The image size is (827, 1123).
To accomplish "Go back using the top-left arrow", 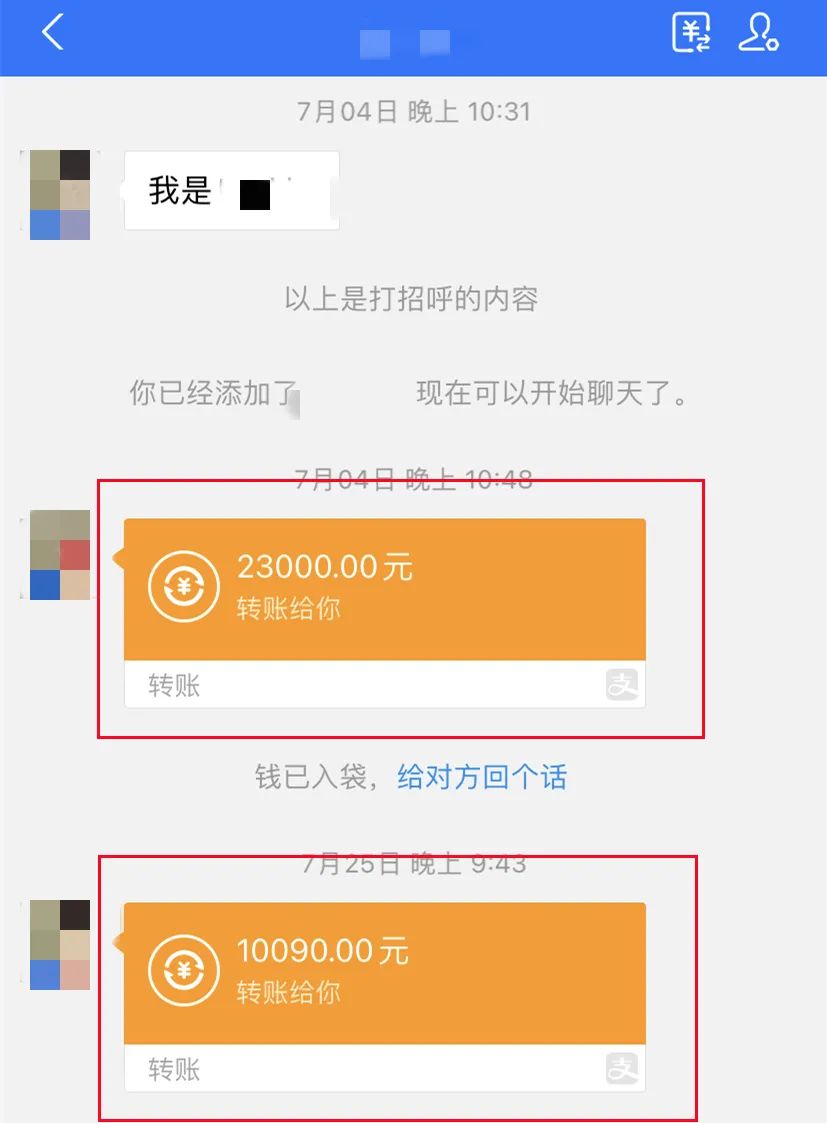I will point(53,33).
